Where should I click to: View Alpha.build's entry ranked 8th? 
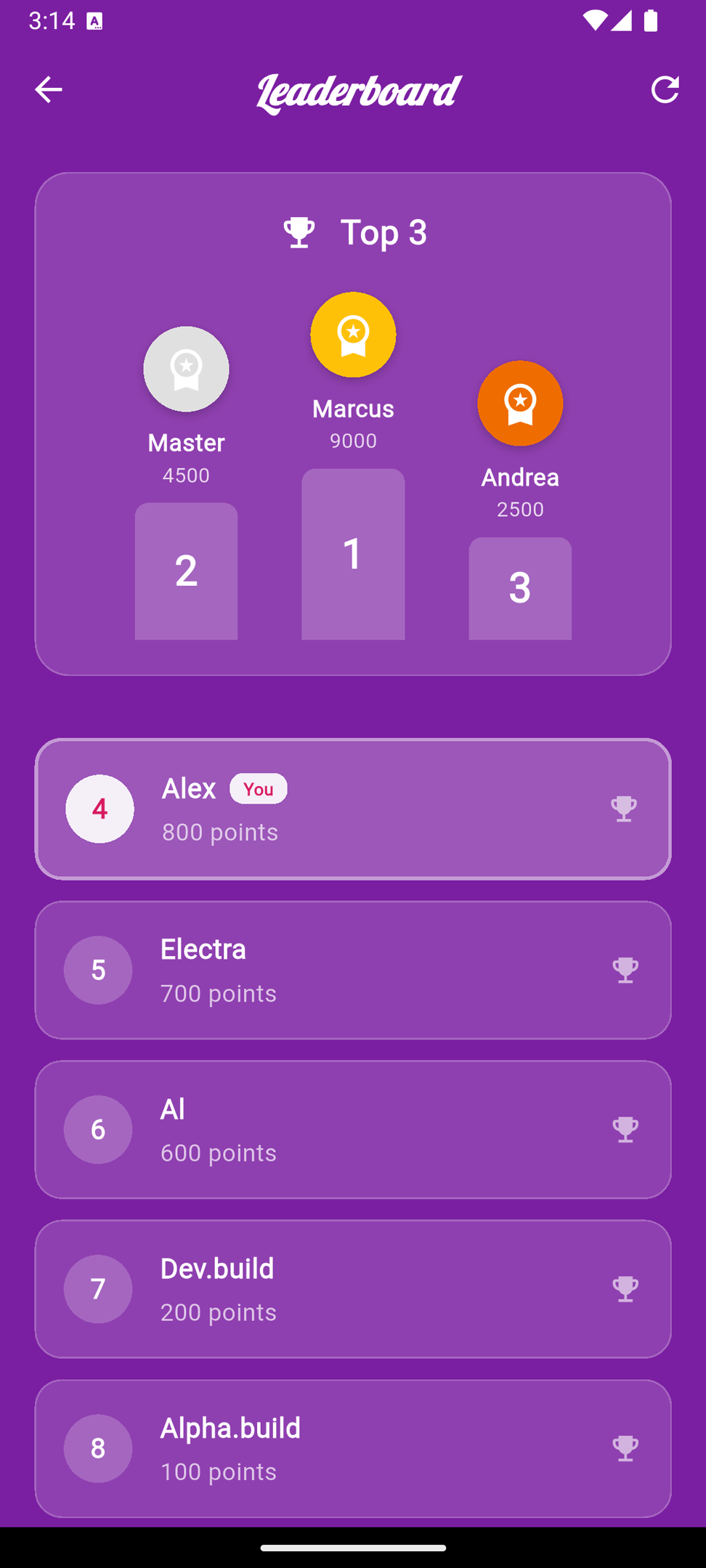click(353, 1449)
